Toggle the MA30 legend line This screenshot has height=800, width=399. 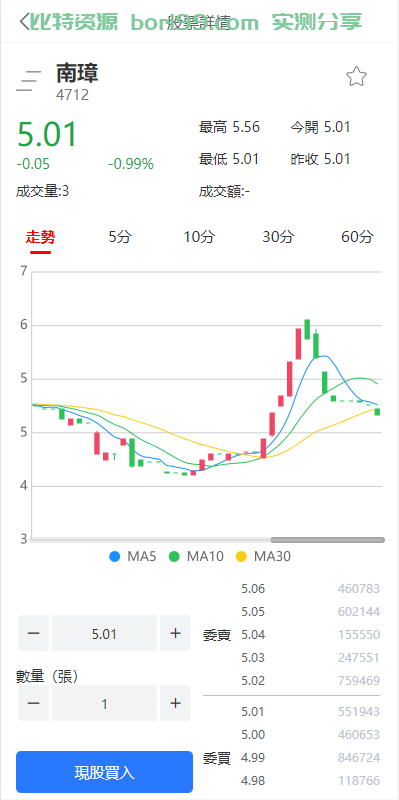(x=263, y=556)
